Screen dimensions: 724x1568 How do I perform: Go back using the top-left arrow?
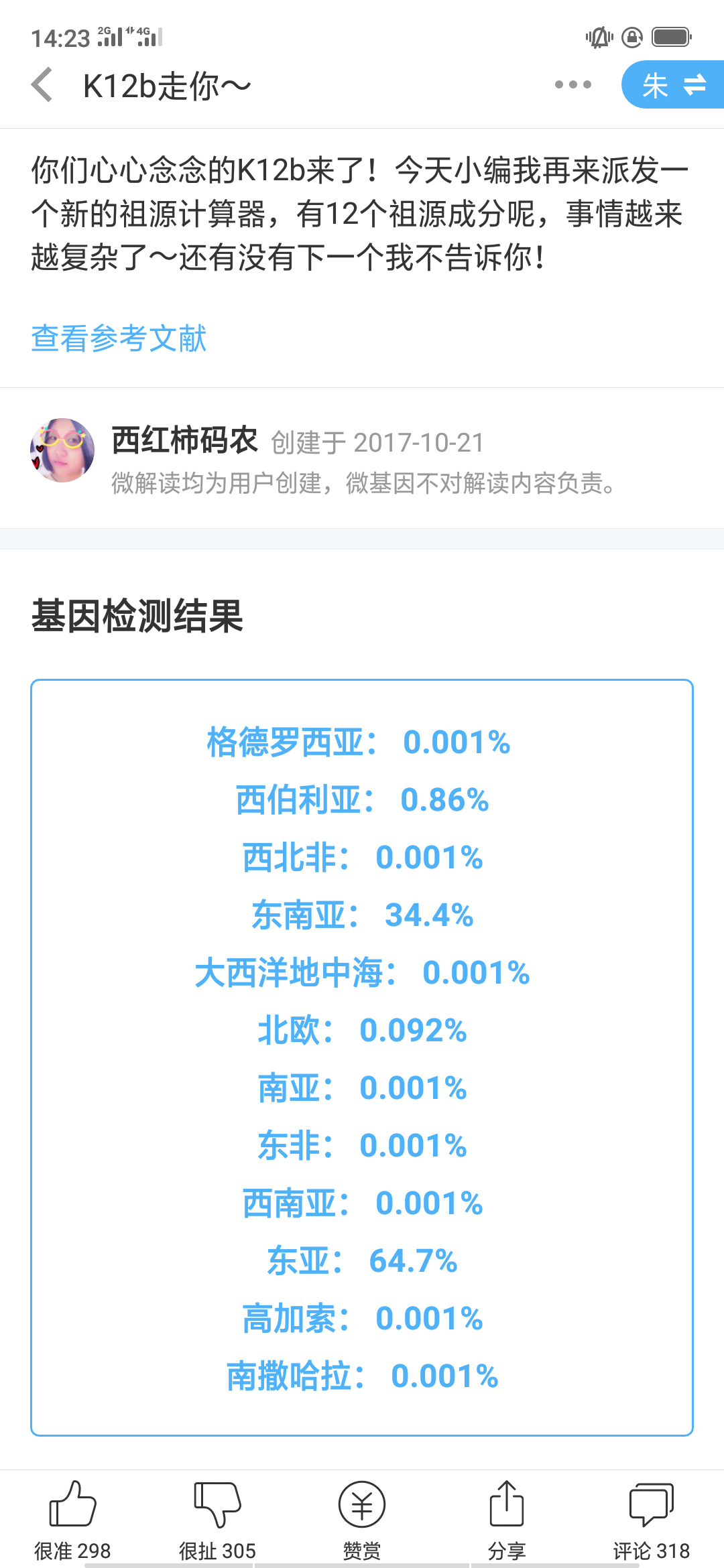click(x=42, y=85)
